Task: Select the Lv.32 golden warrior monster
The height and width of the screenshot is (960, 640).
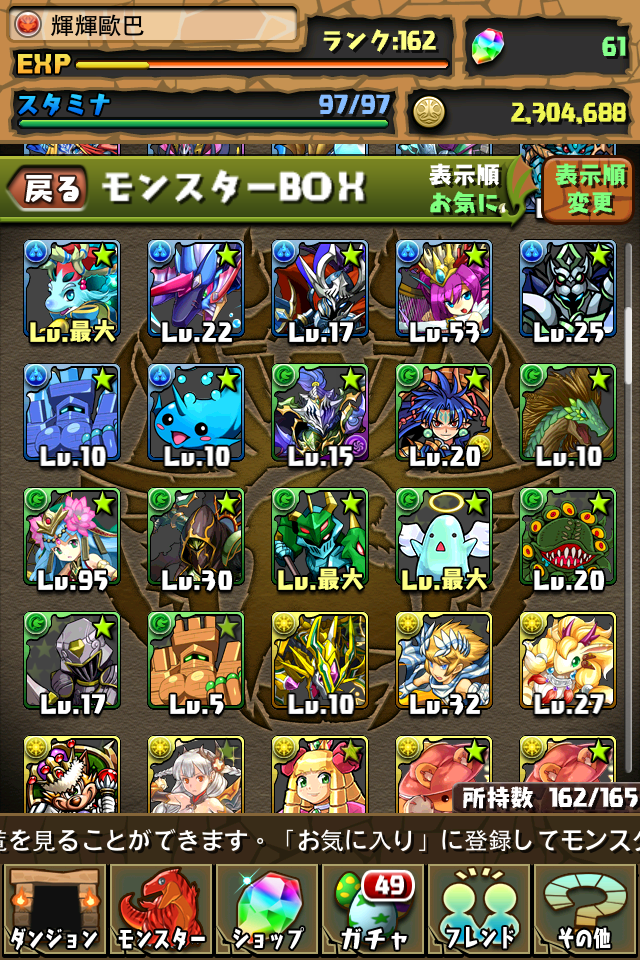Action: (x=443, y=660)
